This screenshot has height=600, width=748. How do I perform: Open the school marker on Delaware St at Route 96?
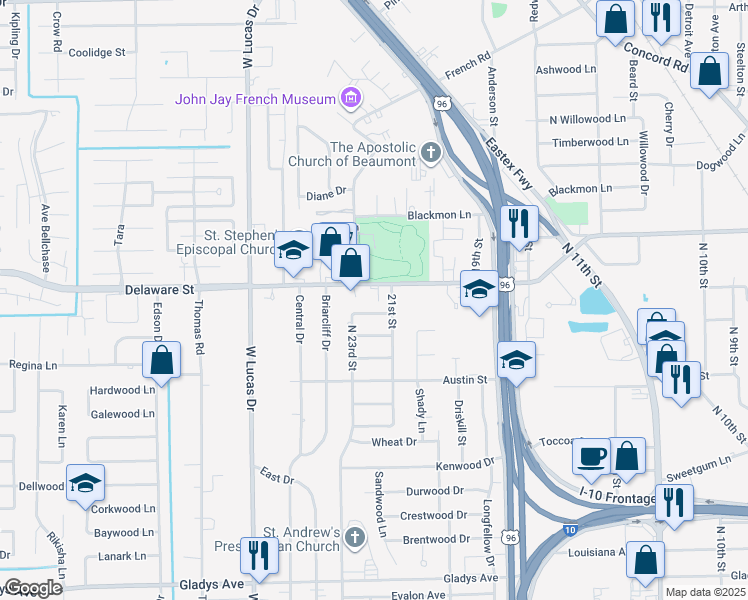(x=479, y=292)
